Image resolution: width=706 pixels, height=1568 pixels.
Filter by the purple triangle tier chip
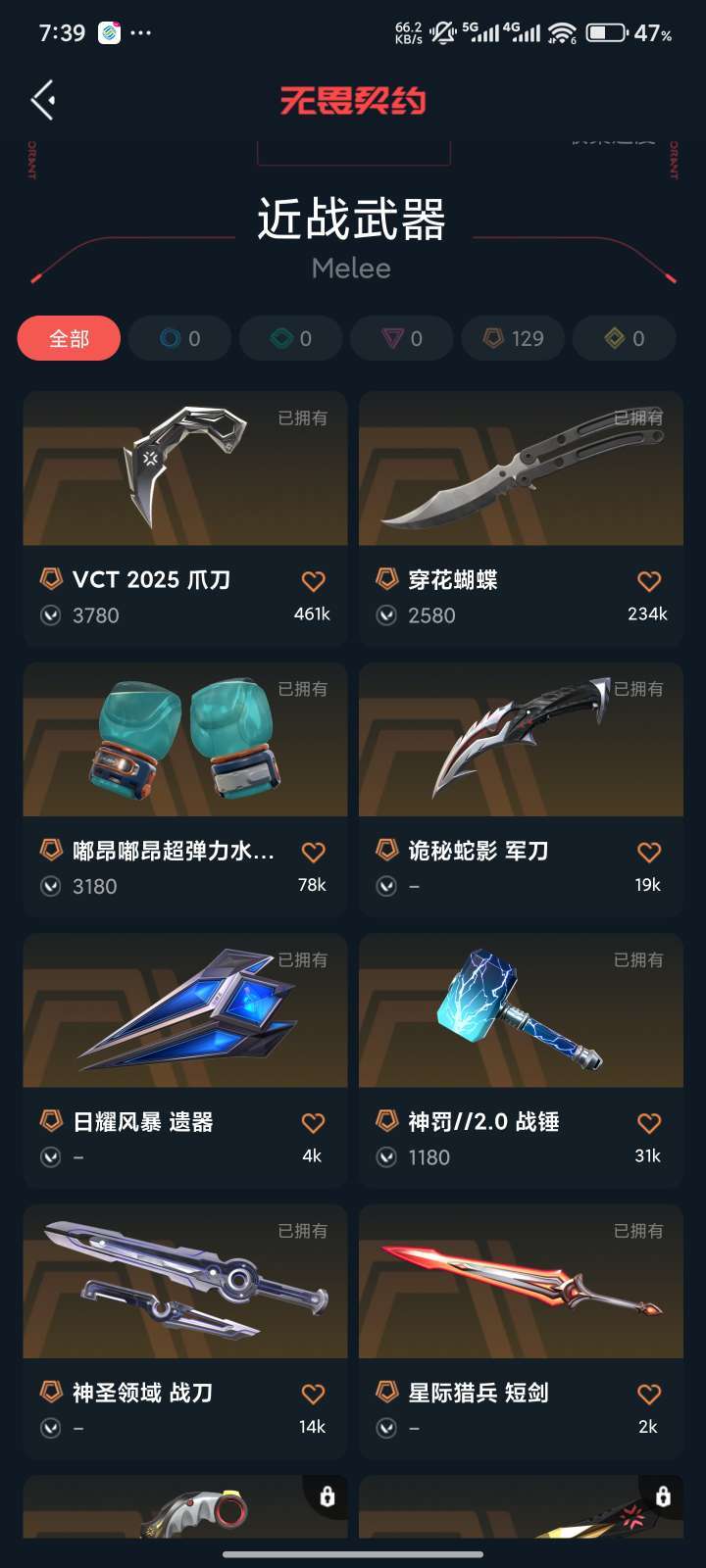coord(402,338)
